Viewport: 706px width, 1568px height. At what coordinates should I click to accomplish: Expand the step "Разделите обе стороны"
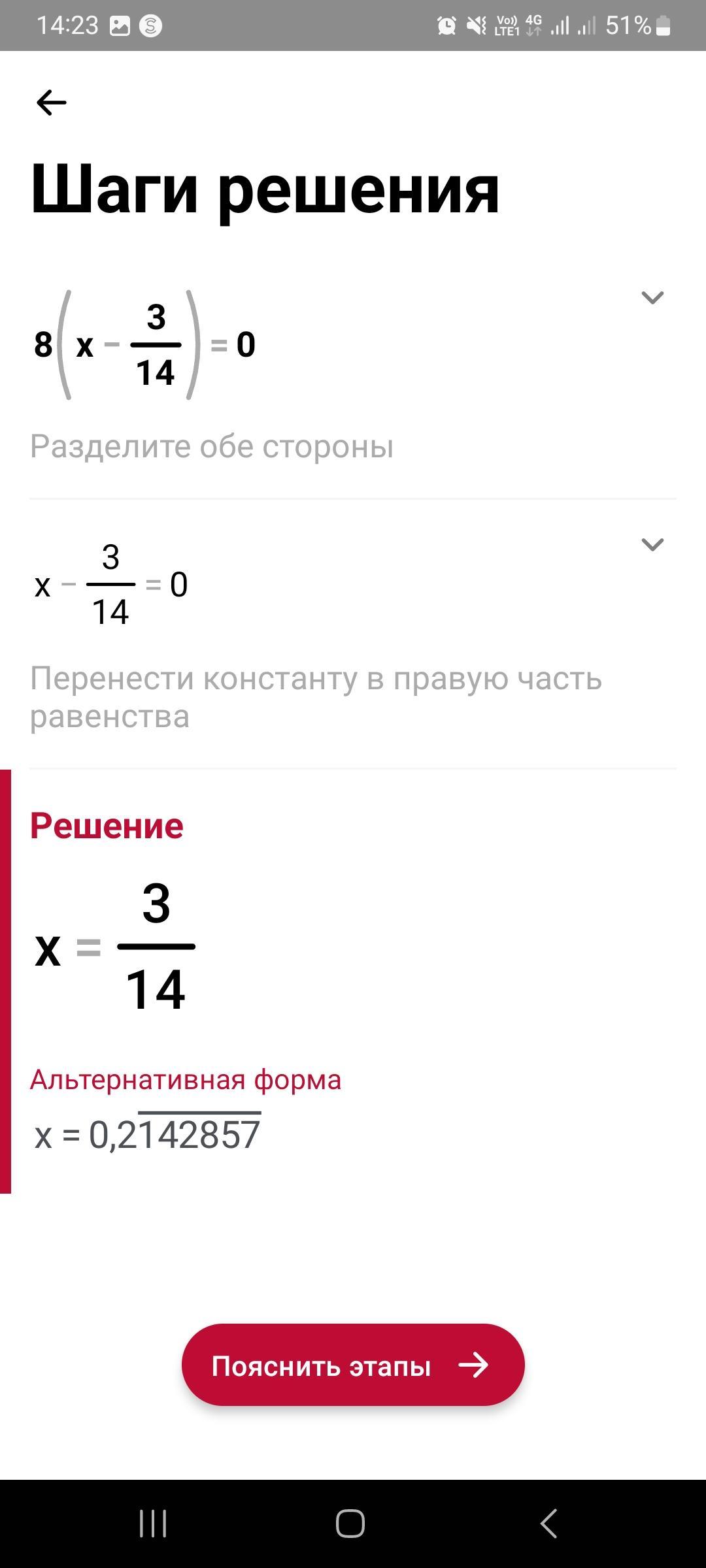tap(652, 298)
